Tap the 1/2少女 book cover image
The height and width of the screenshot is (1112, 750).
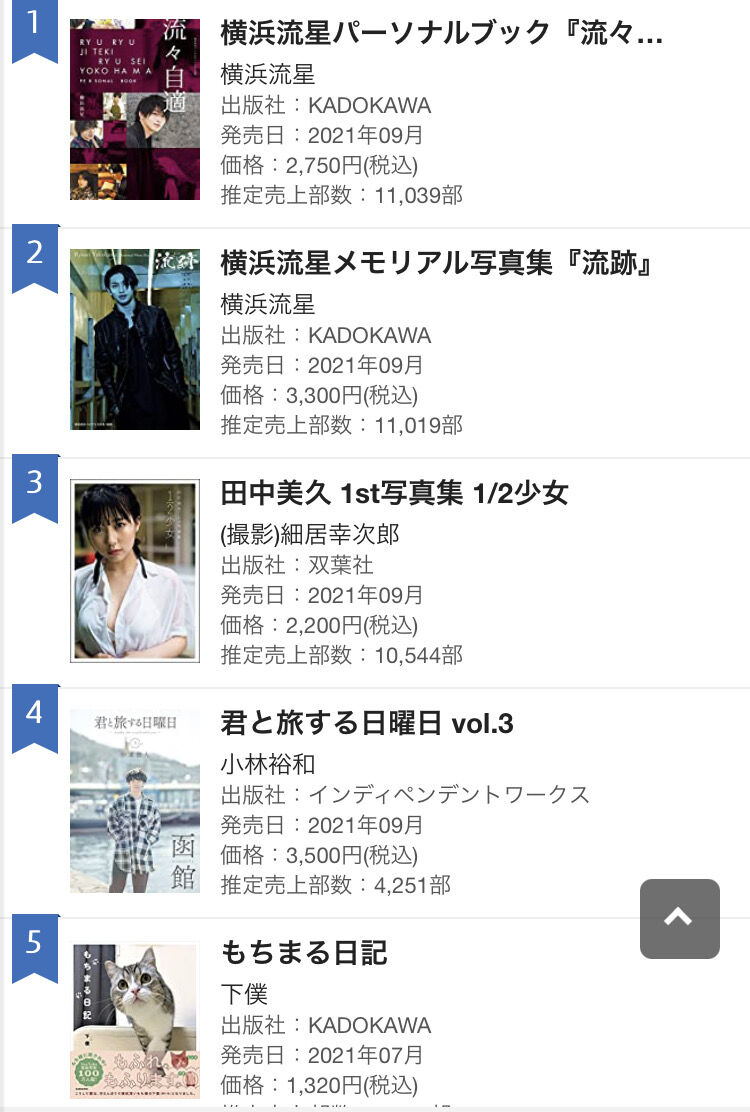coord(135,570)
